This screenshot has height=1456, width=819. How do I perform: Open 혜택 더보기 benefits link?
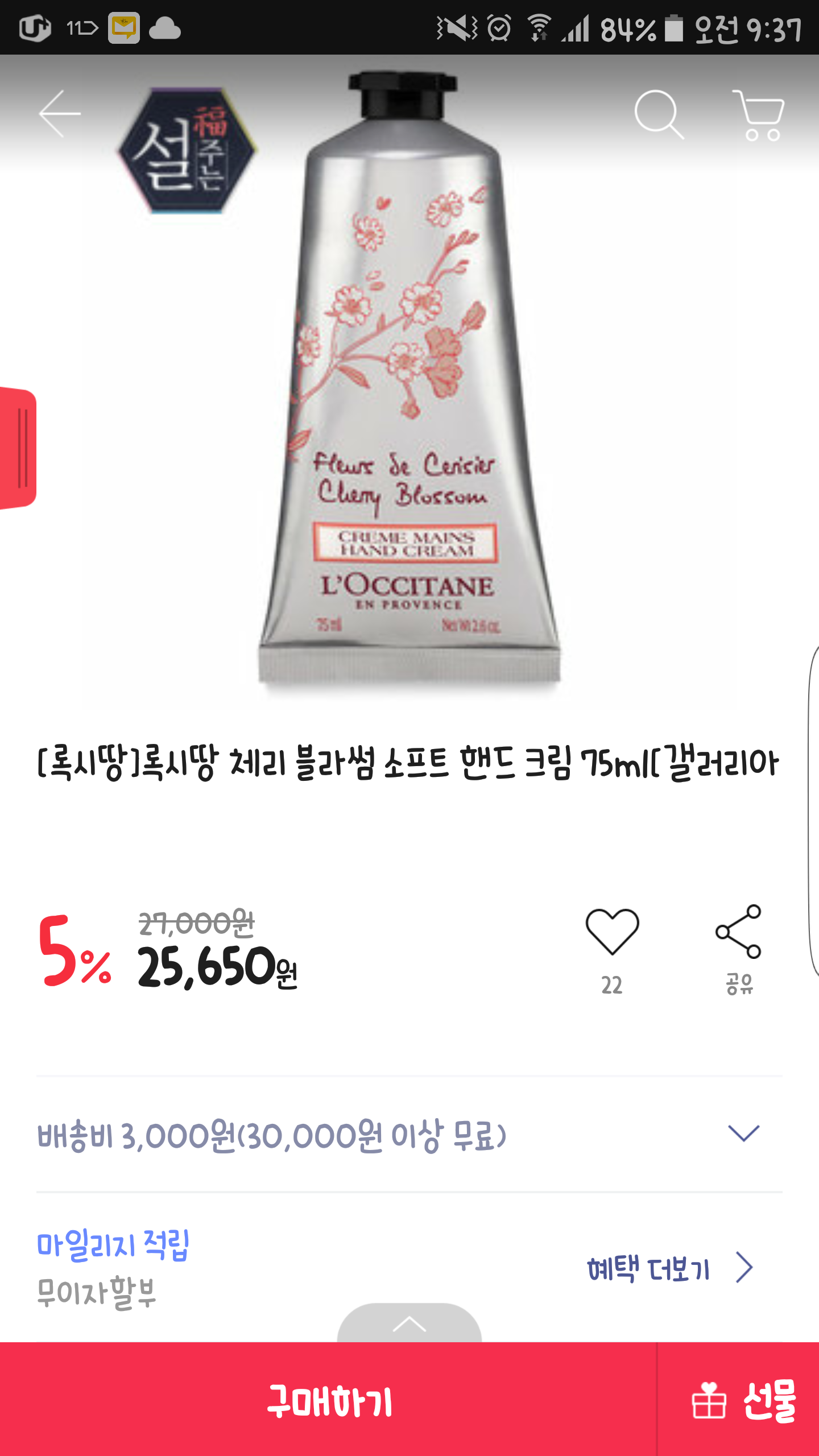669,1268
